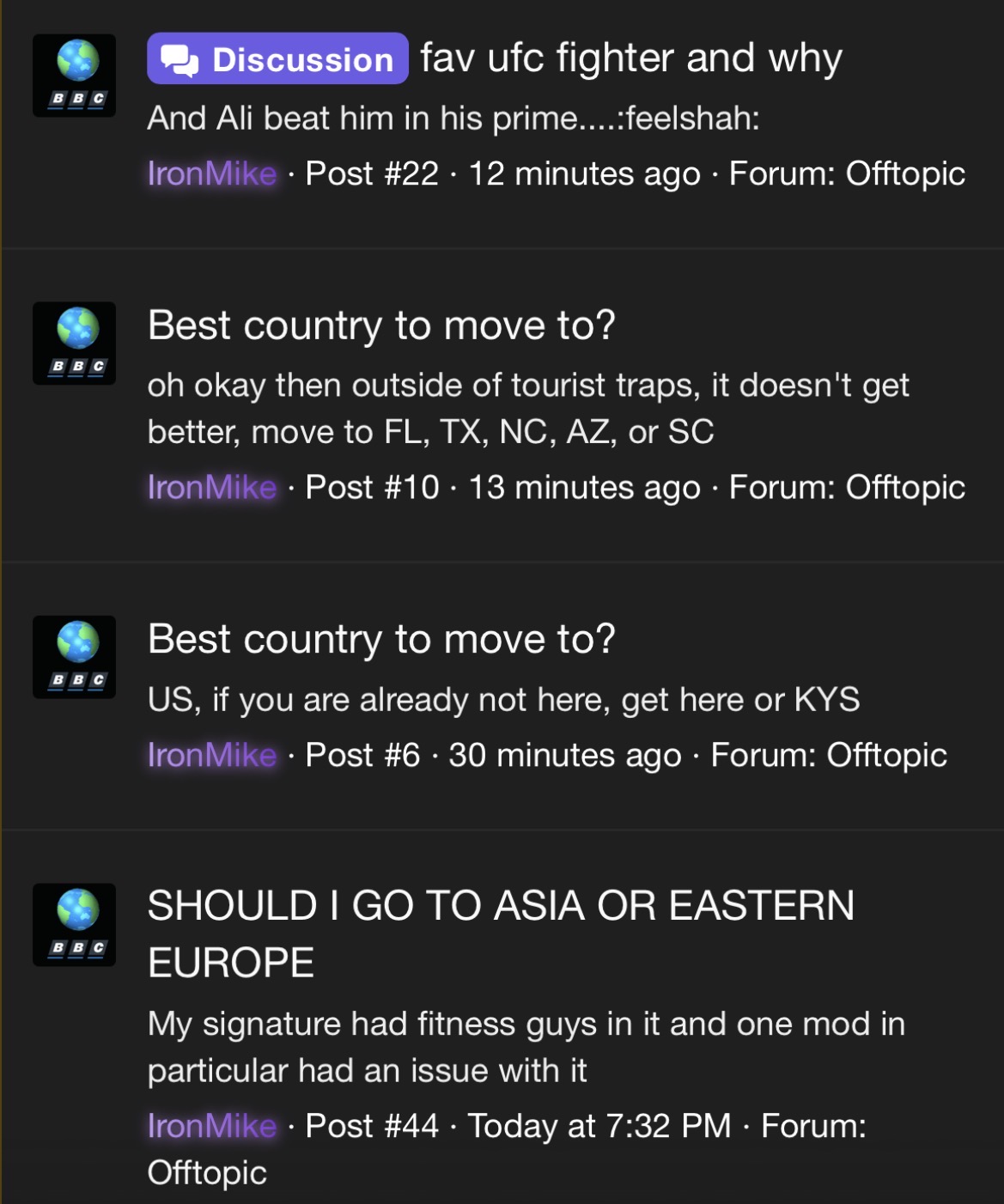This screenshot has width=1004, height=1204.
Task: Open the "fav ufc fighter and why" thread
Action: pyautogui.click(x=630, y=58)
